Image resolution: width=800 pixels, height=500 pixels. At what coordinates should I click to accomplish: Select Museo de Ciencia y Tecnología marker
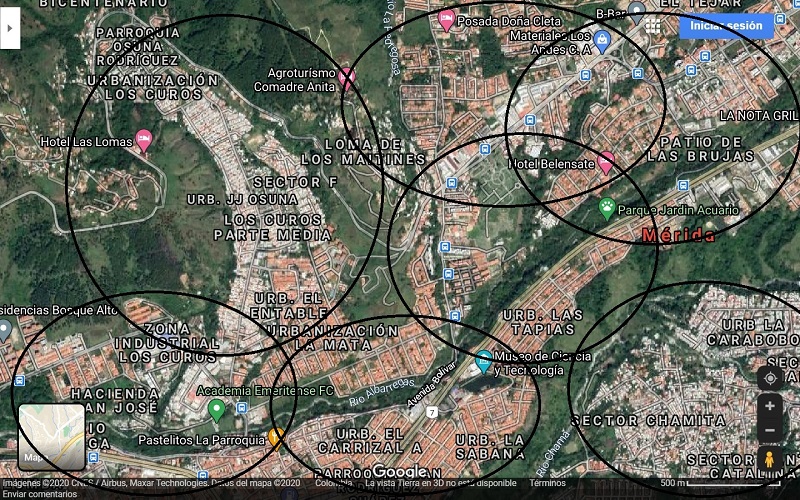[x=484, y=360]
